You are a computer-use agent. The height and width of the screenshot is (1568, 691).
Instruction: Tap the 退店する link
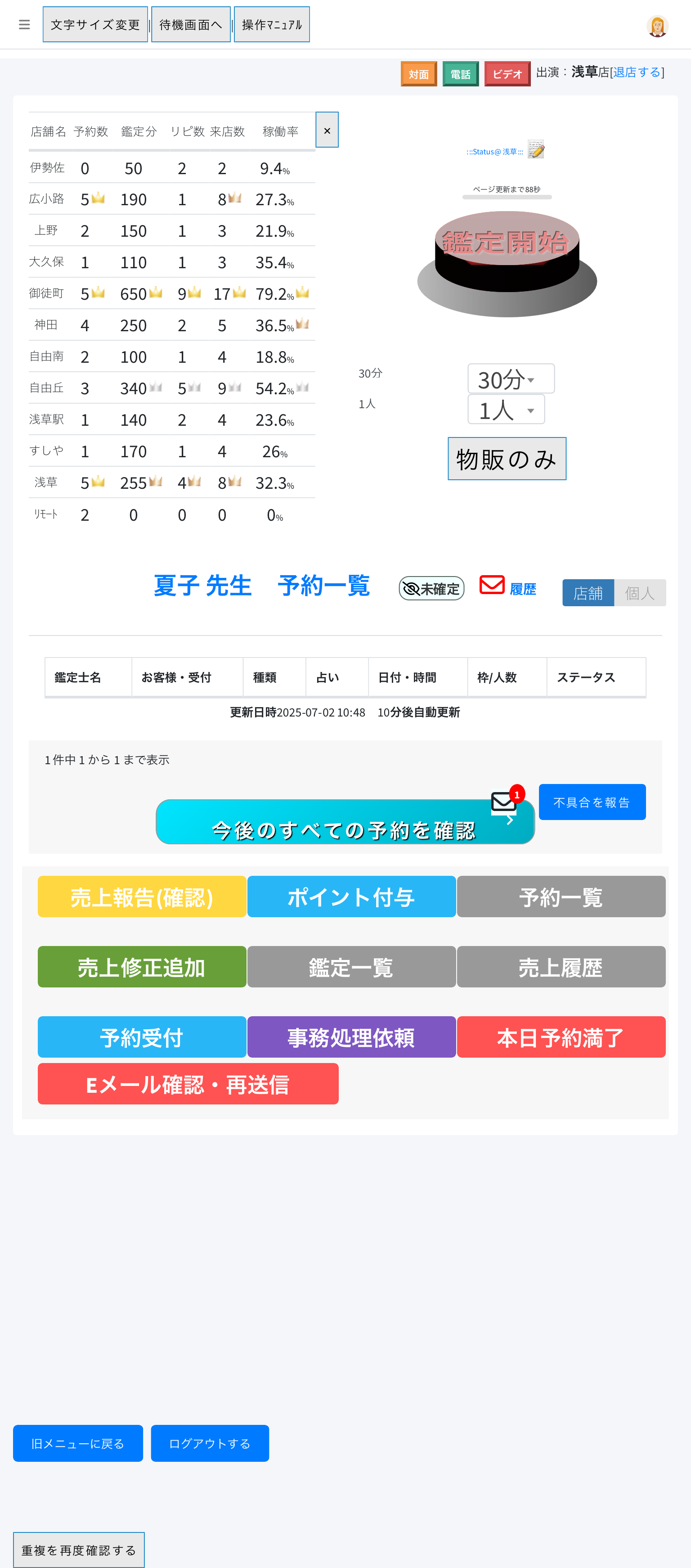click(636, 72)
